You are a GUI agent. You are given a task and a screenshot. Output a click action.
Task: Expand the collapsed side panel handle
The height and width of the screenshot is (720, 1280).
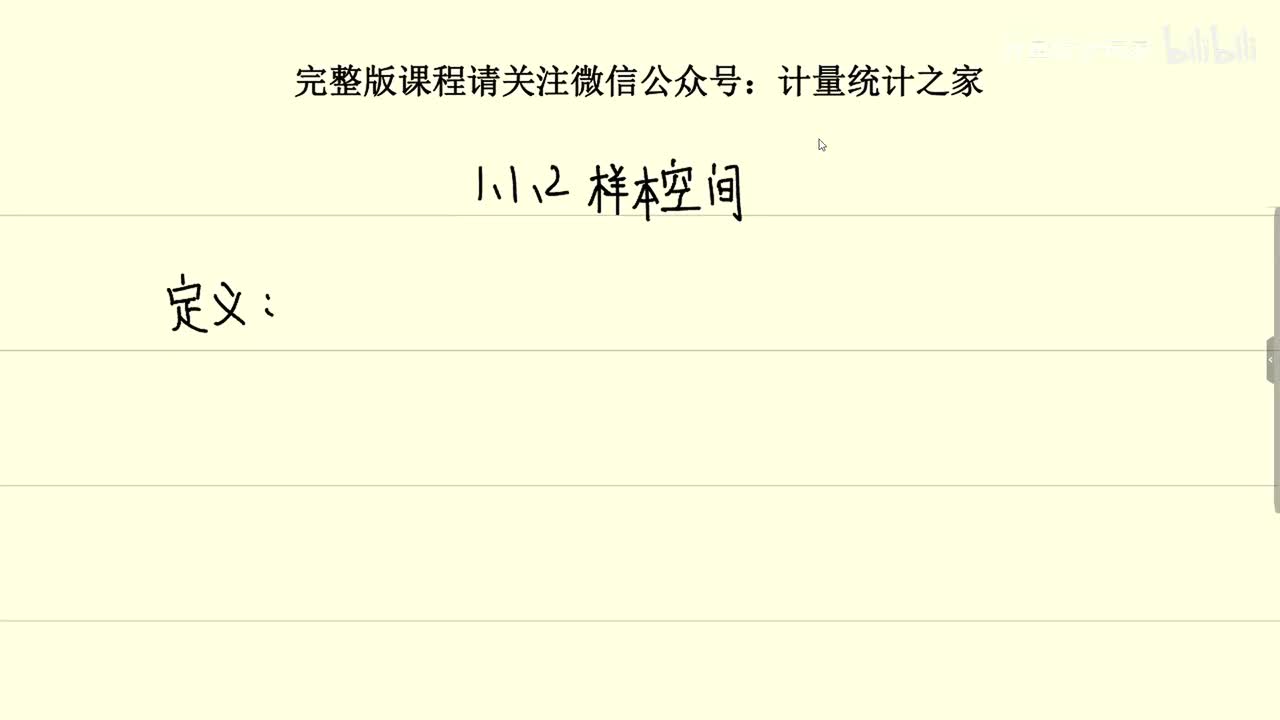point(1271,360)
